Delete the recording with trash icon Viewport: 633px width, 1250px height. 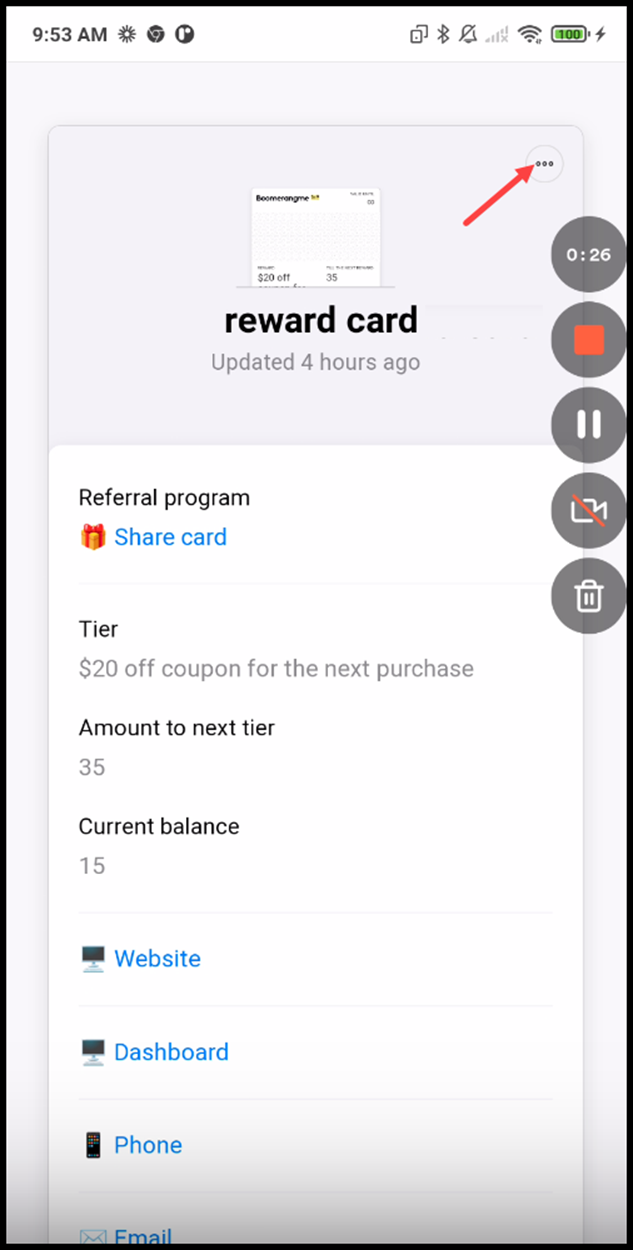(x=588, y=596)
